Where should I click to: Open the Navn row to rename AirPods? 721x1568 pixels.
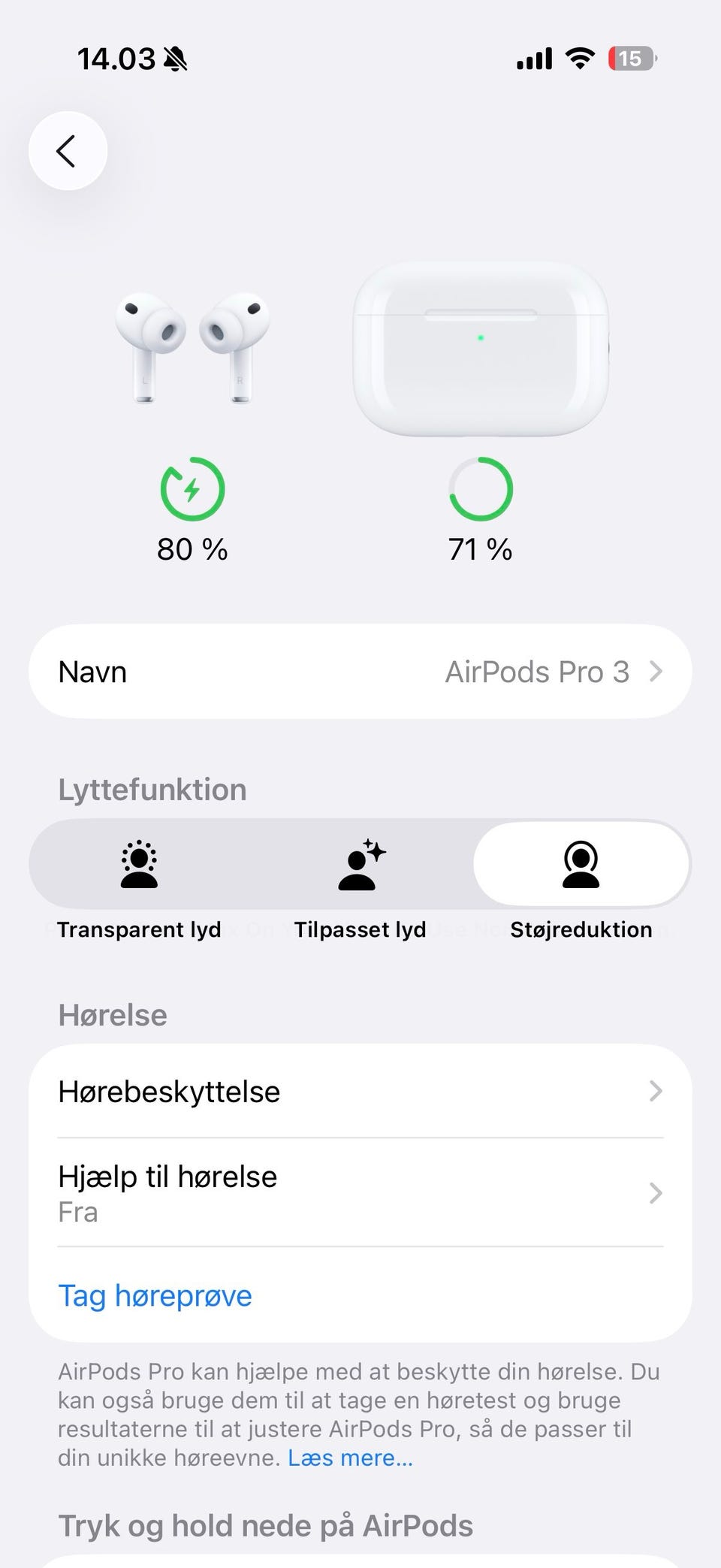point(360,672)
